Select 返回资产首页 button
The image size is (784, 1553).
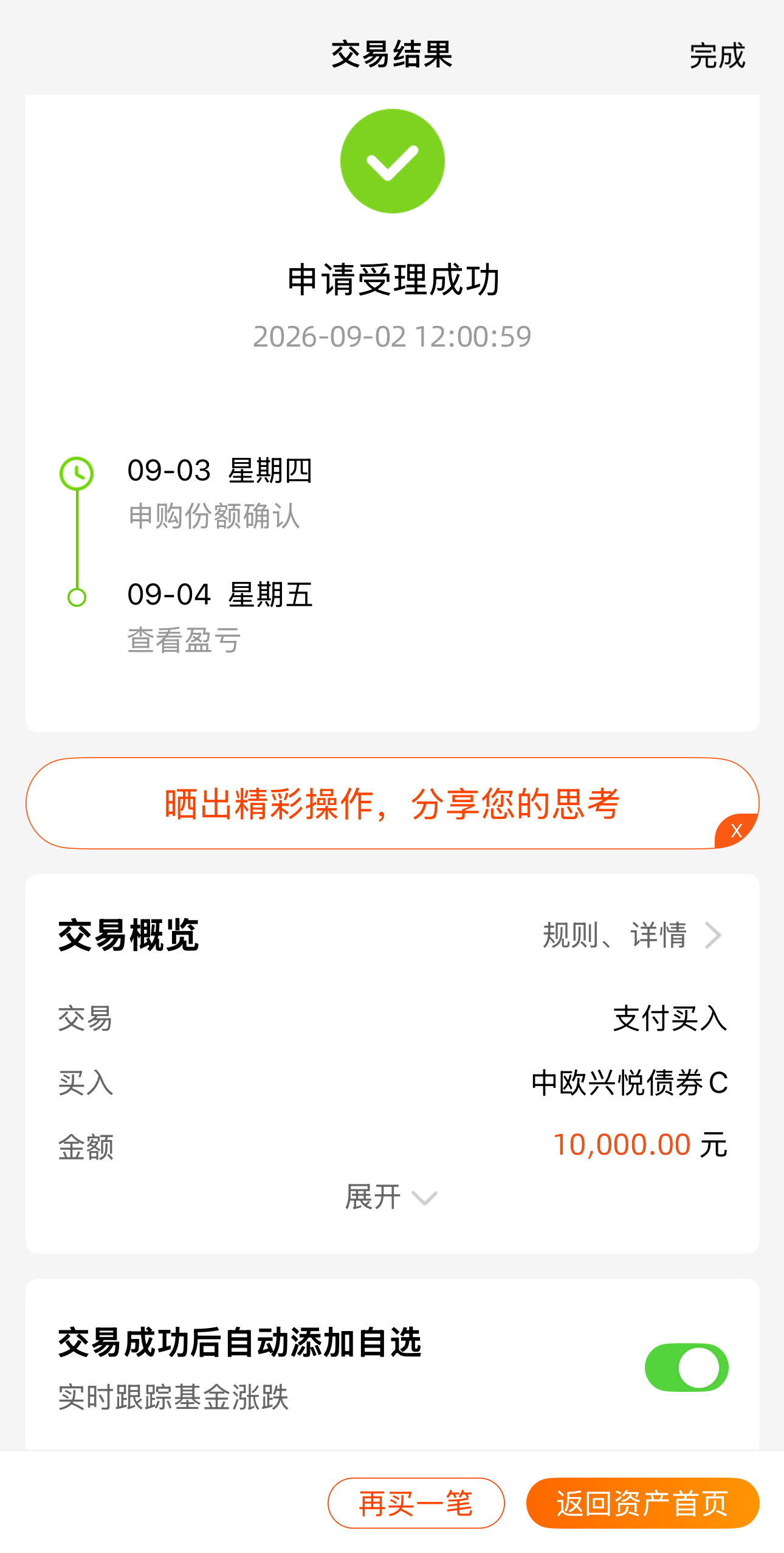pyautogui.click(x=642, y=1503)
